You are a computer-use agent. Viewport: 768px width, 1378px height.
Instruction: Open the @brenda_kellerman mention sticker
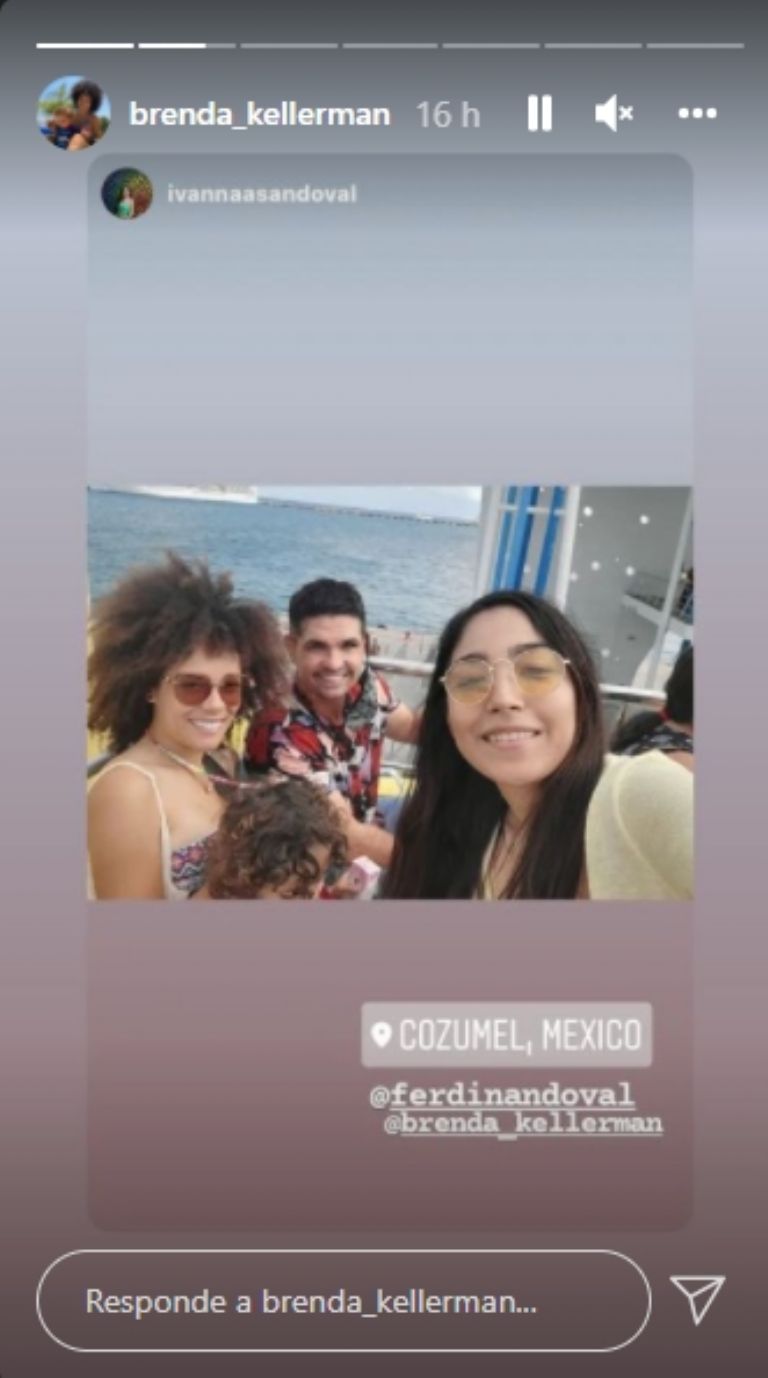click(x=523, y=1123)
